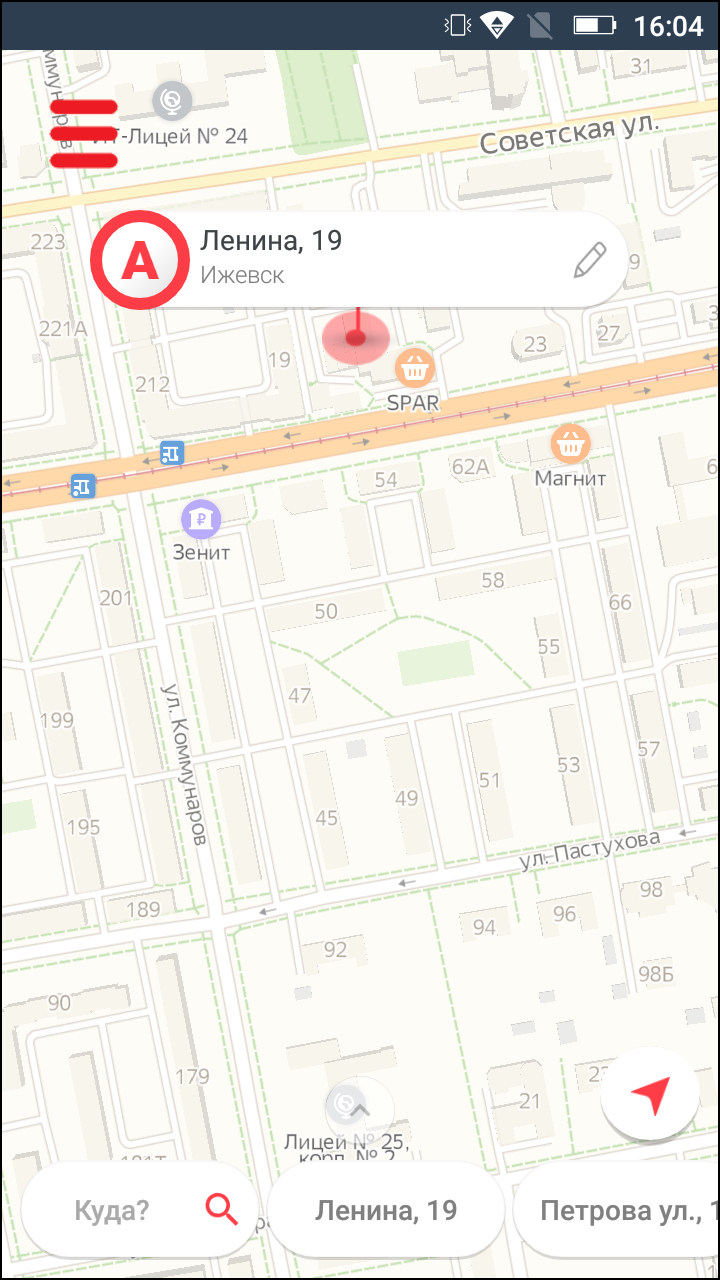Center map on my location

click(x=651, y=1097)
